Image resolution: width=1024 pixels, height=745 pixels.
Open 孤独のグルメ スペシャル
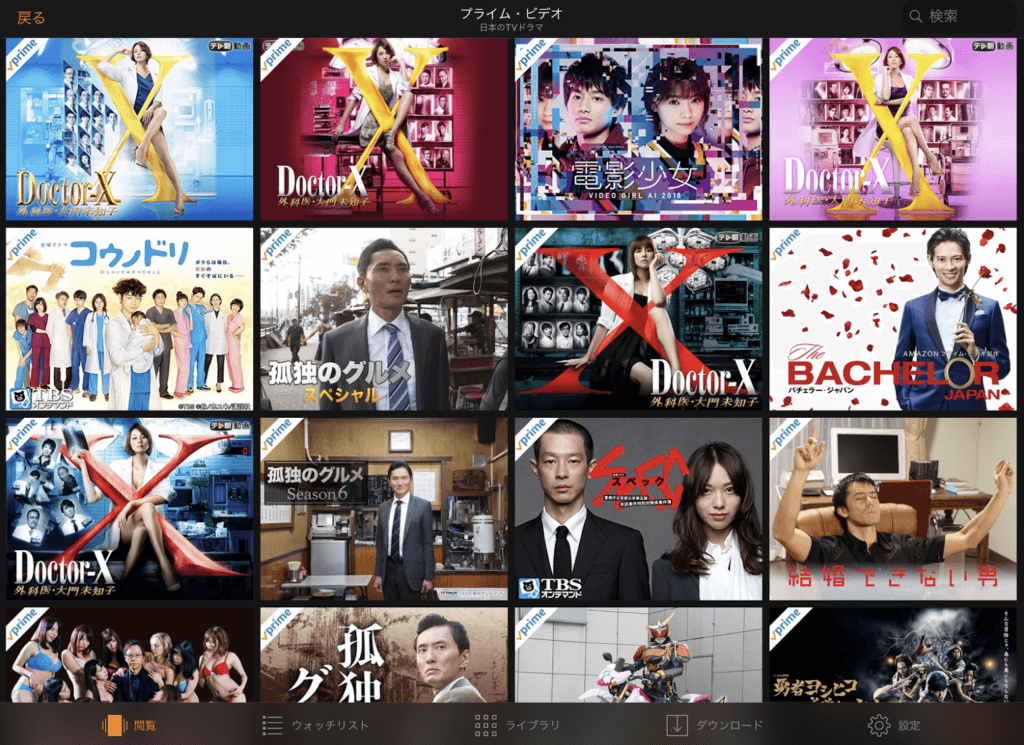384,319
